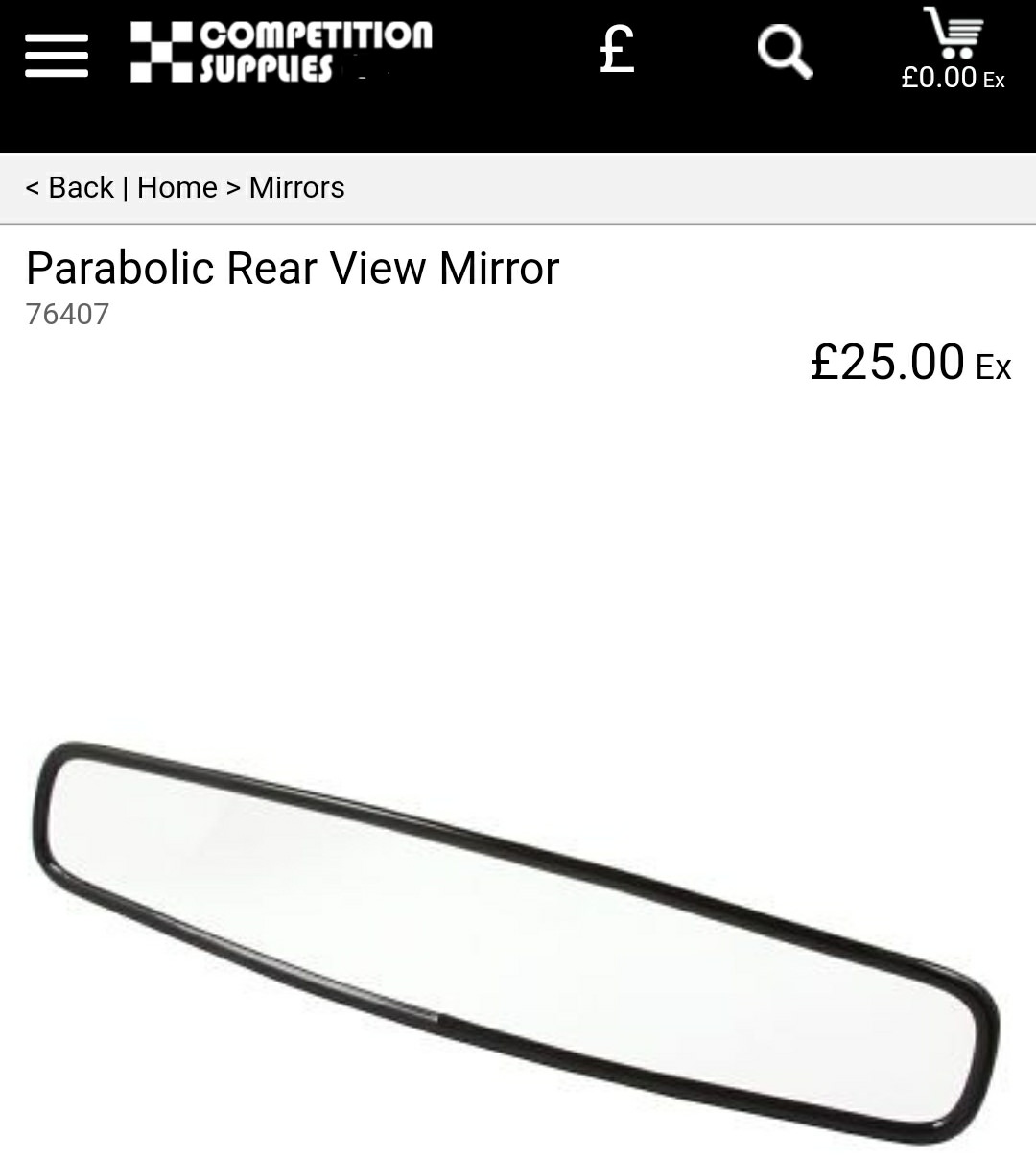Open the search magnifier

coord(785,52)
